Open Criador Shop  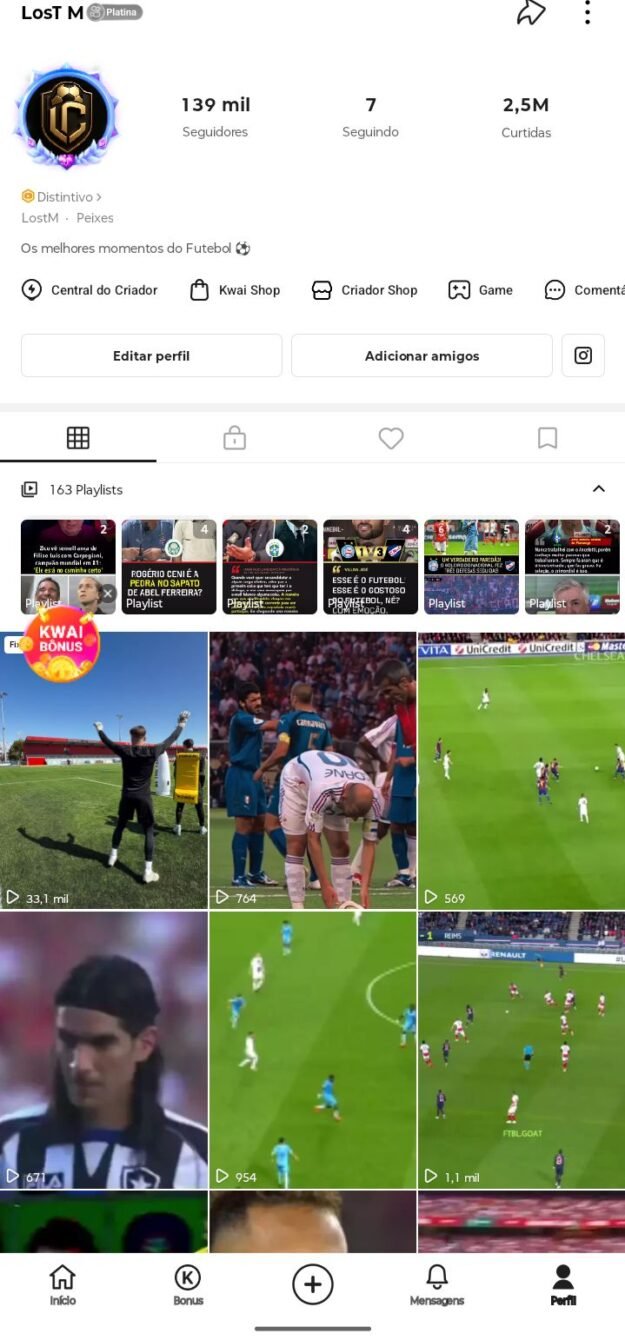pos(364,290)
